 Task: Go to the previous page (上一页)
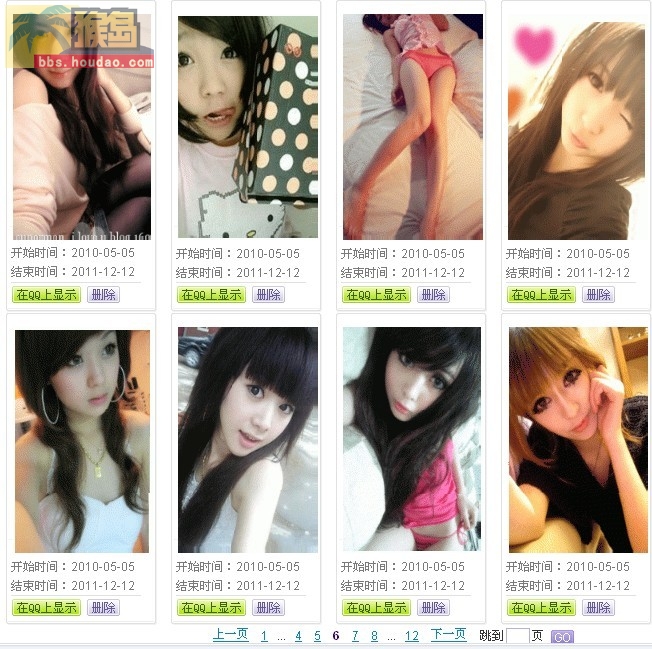pyautogui.click(x=230, y=635)
